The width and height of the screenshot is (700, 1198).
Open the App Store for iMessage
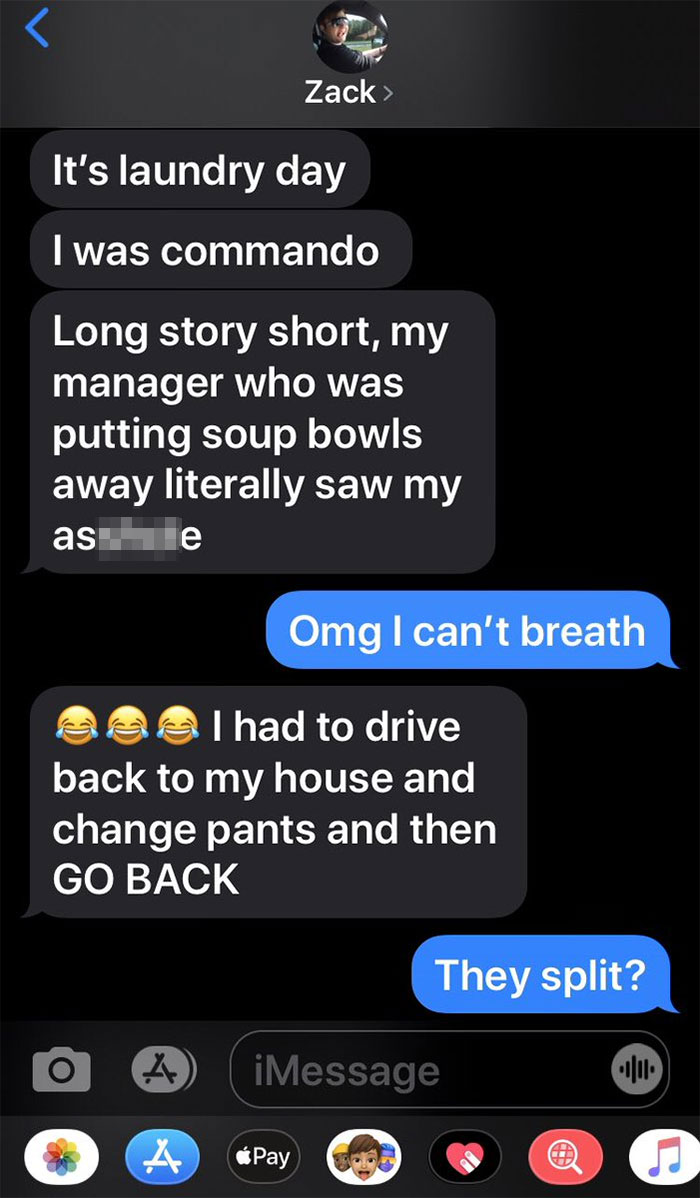point(160,1157)
